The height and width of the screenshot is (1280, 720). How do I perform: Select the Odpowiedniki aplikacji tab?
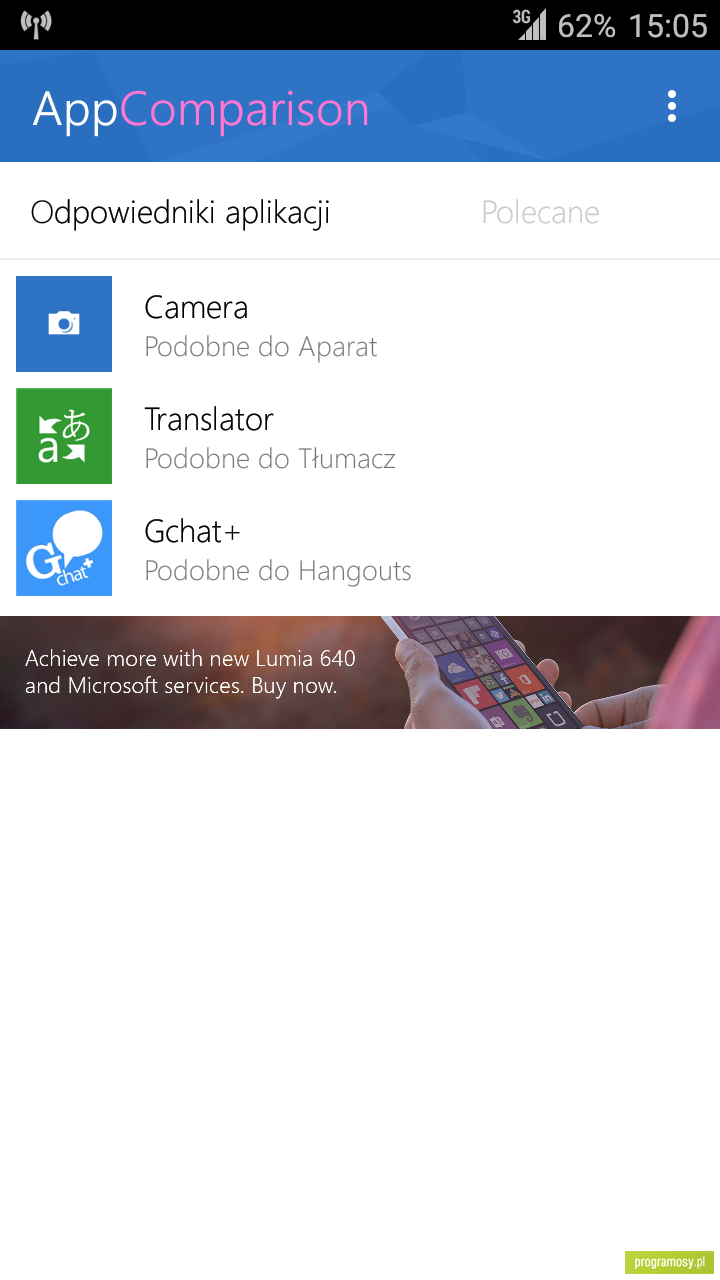coord(180,212)
